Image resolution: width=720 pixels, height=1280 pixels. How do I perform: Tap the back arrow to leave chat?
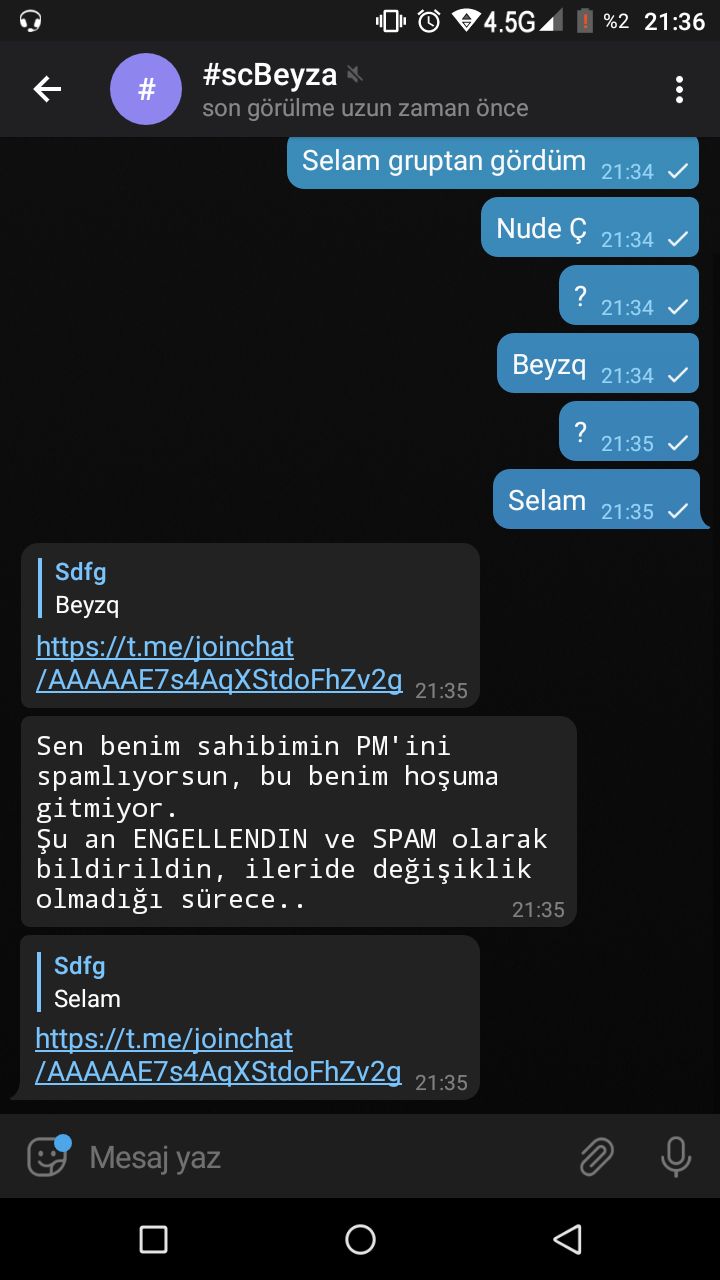(x=46, y=88)
